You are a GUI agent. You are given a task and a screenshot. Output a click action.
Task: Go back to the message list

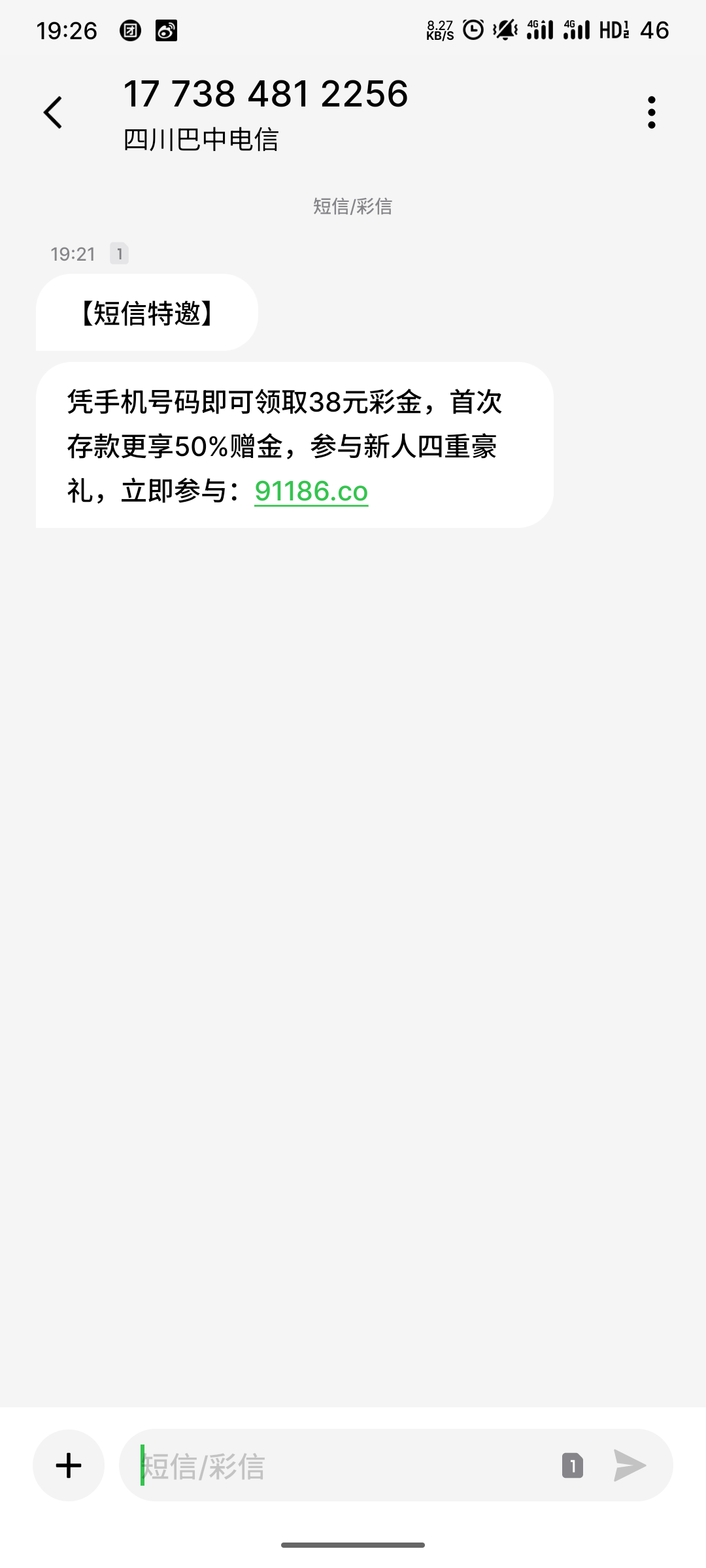(53, 112)
